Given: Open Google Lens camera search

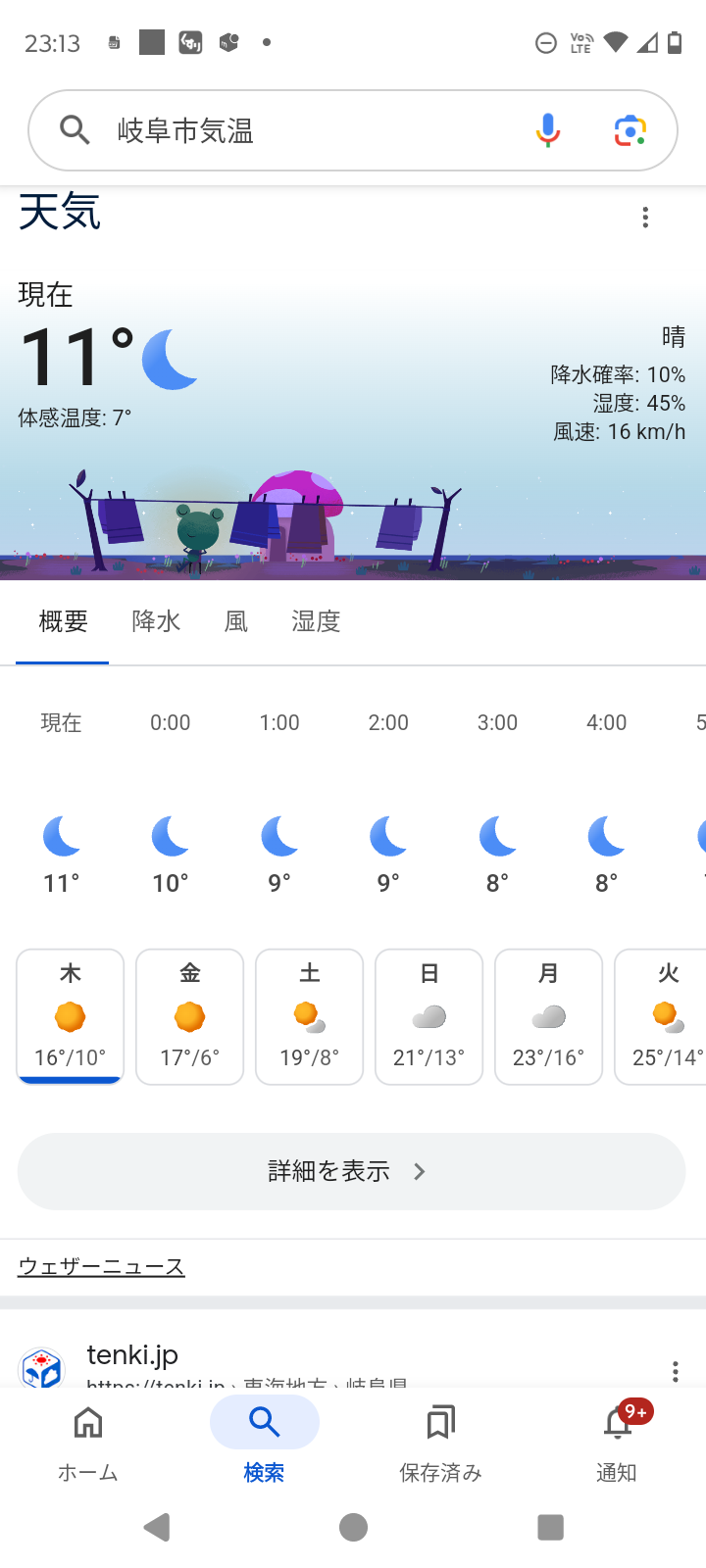Looking at the screenshot, I should [x=630, y=130].
